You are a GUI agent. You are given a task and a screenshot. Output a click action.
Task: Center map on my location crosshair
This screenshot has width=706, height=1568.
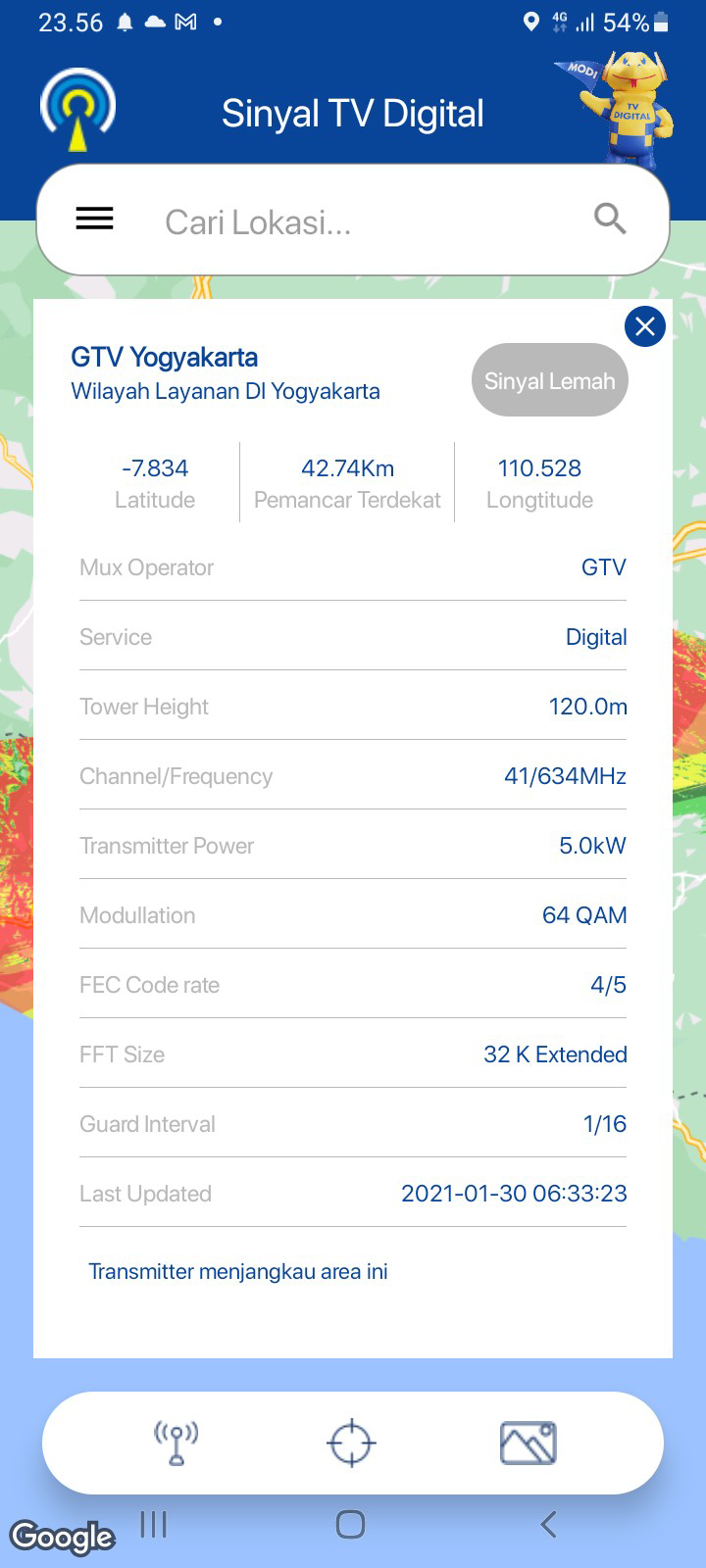coord(351,1443)
